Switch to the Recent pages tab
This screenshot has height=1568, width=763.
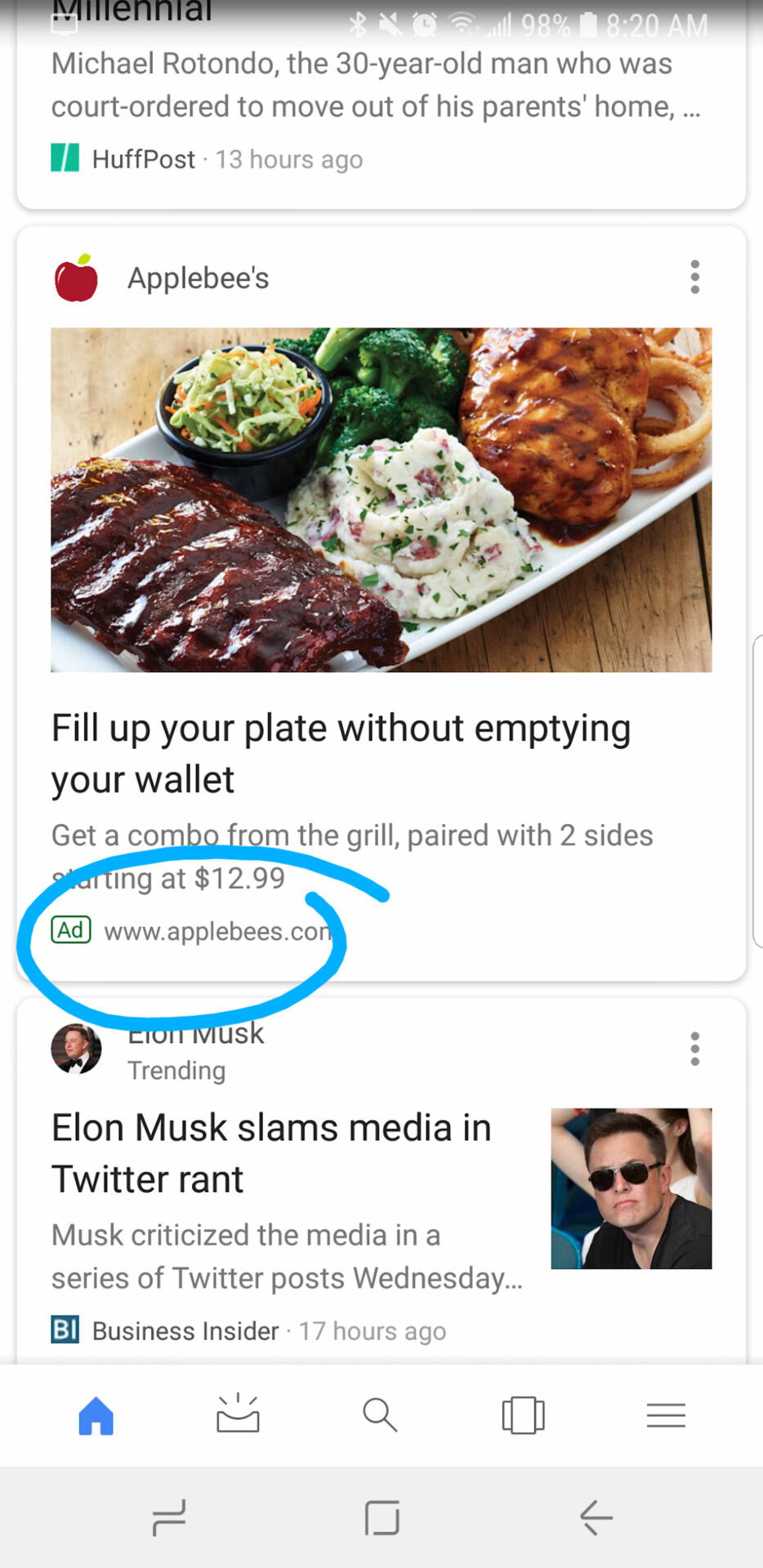coord(523,1415)
